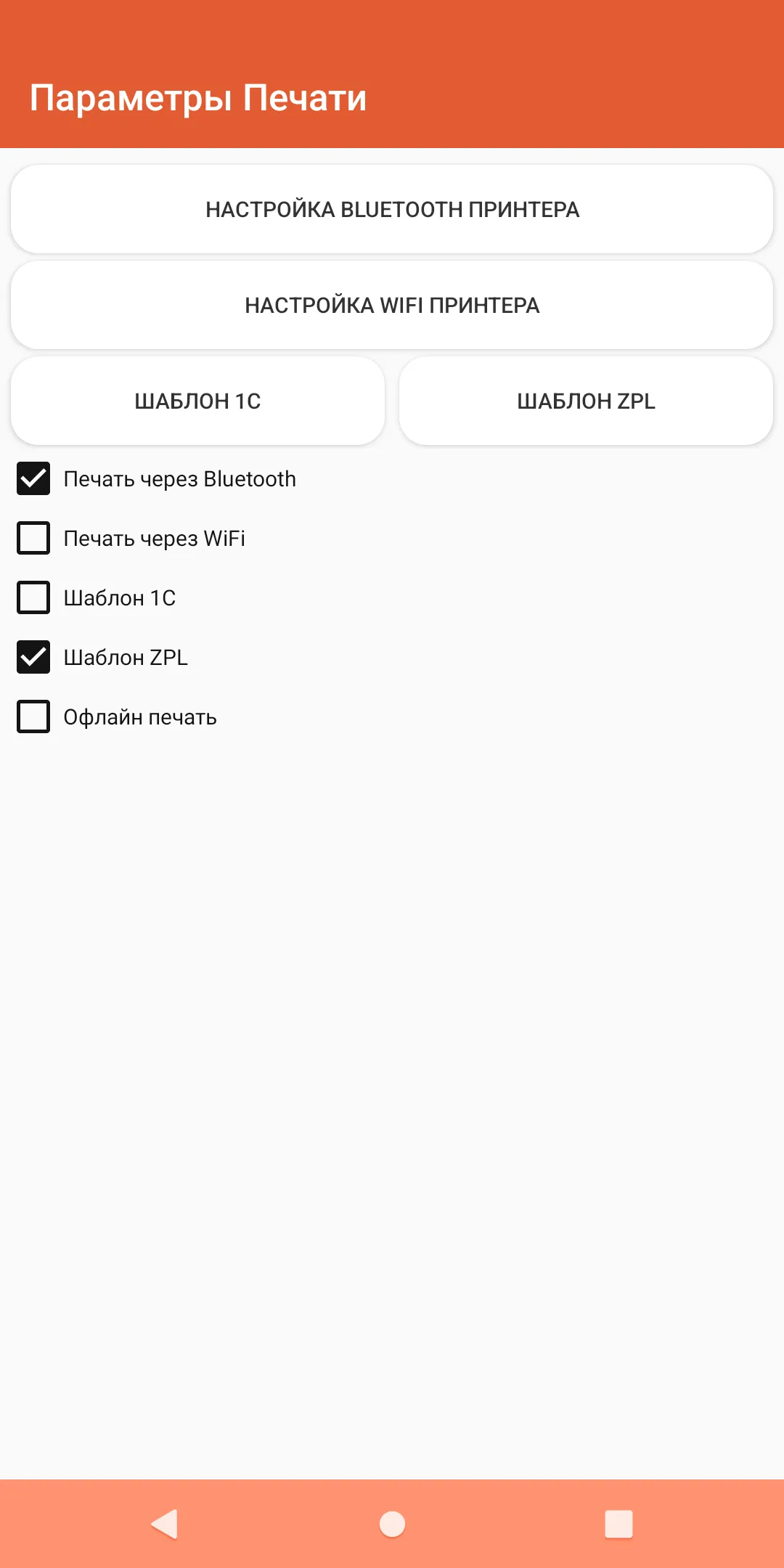Open the WiFi printer setup button
Viewport: 784px width, 1568px height.
pos(392,305)
